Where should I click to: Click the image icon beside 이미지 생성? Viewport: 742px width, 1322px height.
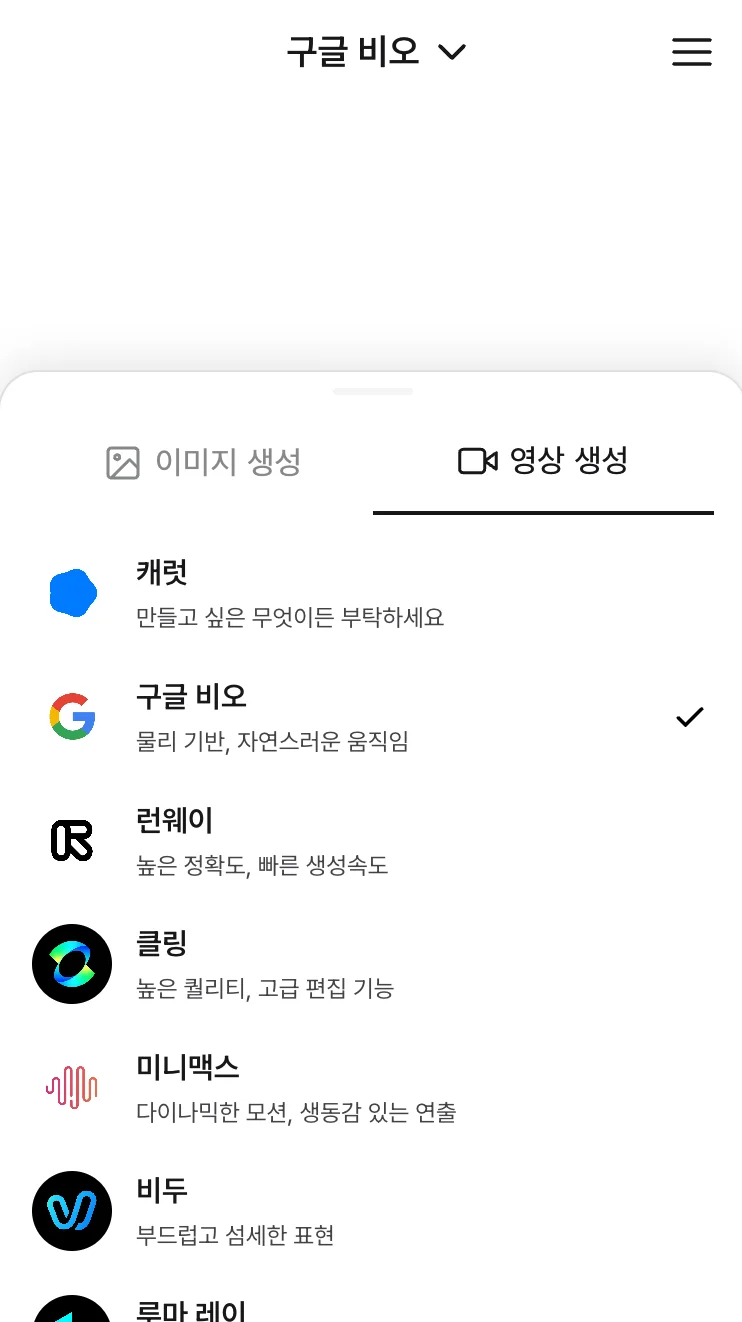click(x=121, y=461)
